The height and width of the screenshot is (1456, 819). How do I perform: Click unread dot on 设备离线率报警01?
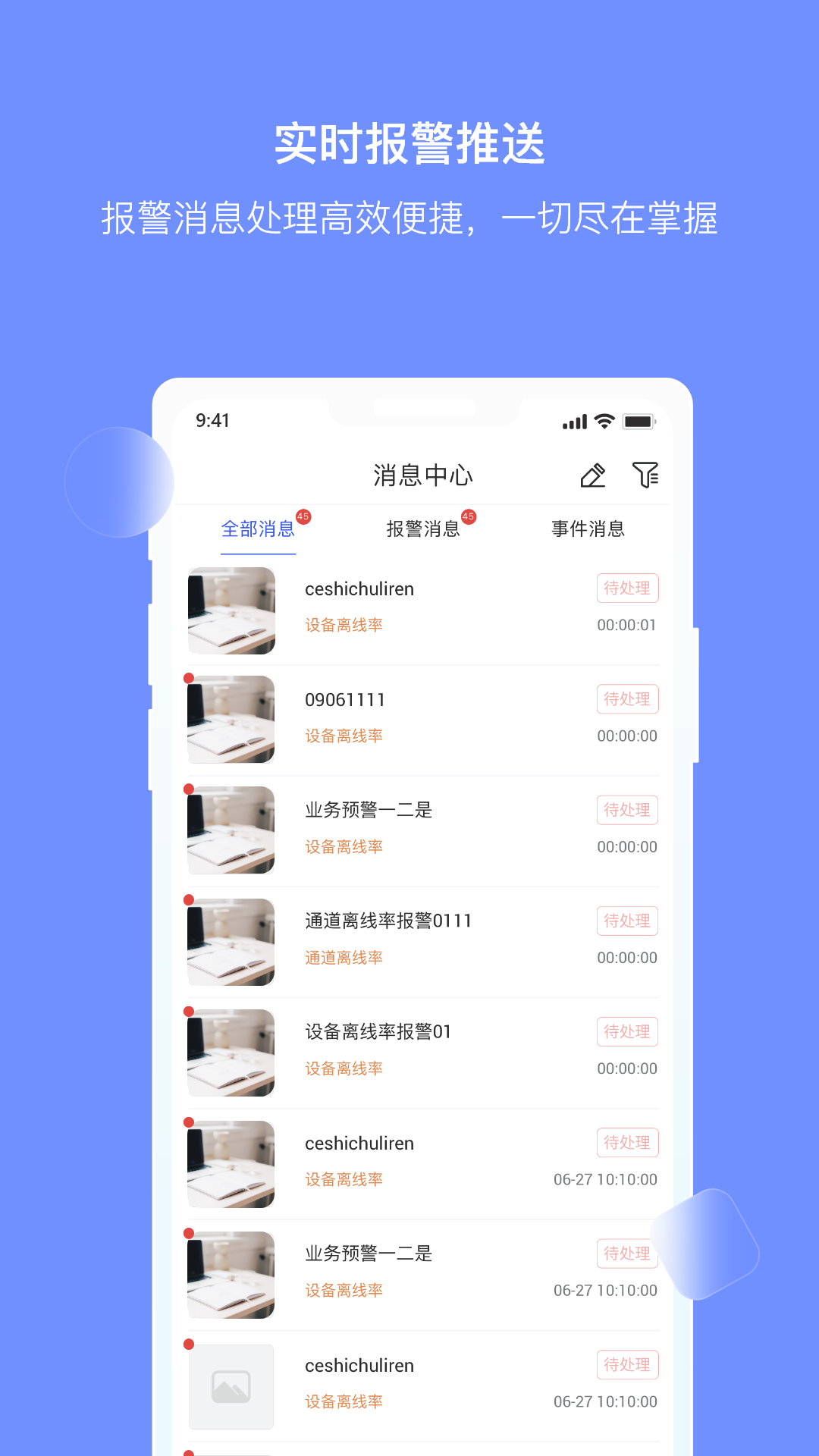(188, 1010)
